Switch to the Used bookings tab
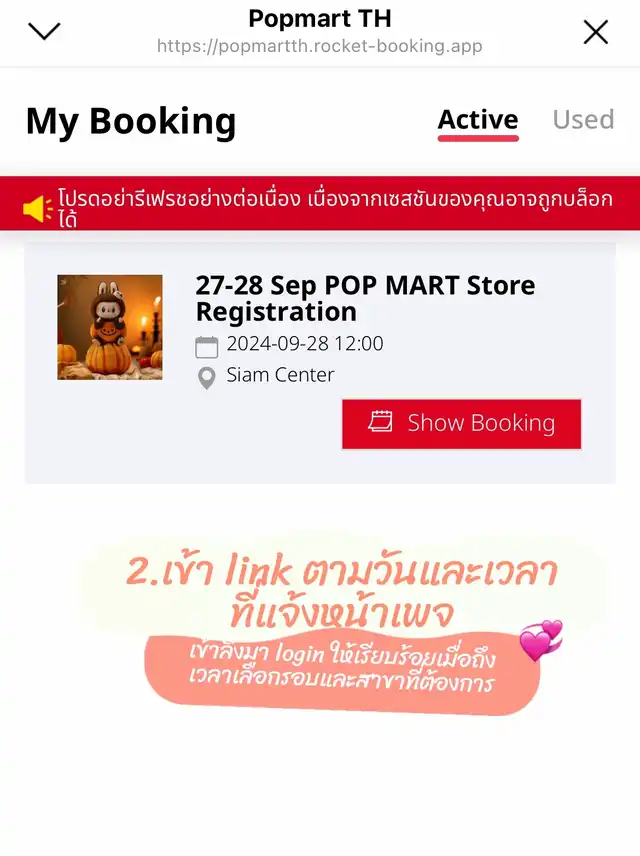Screen dimensions: 640x856 (582, 120)
